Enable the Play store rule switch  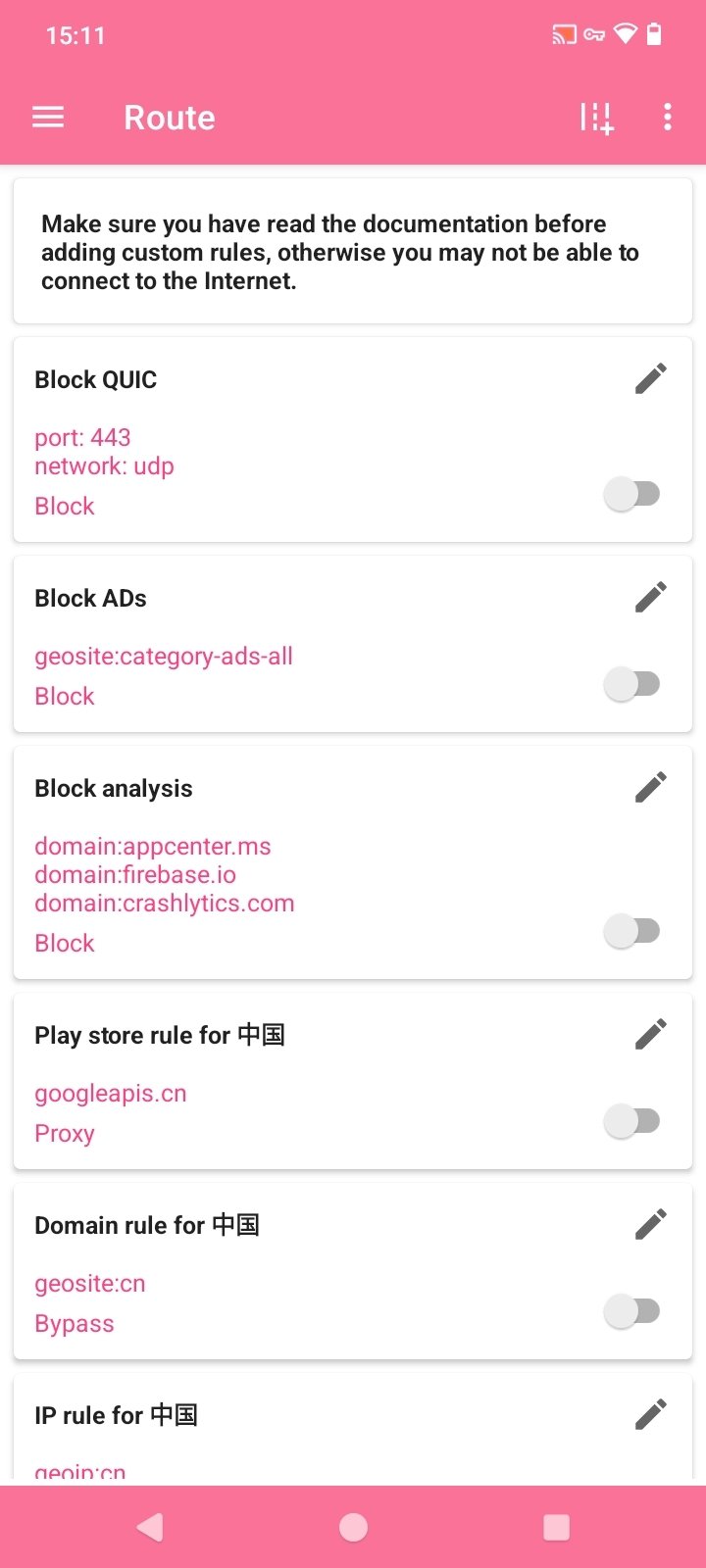[x=632, y=1120]
